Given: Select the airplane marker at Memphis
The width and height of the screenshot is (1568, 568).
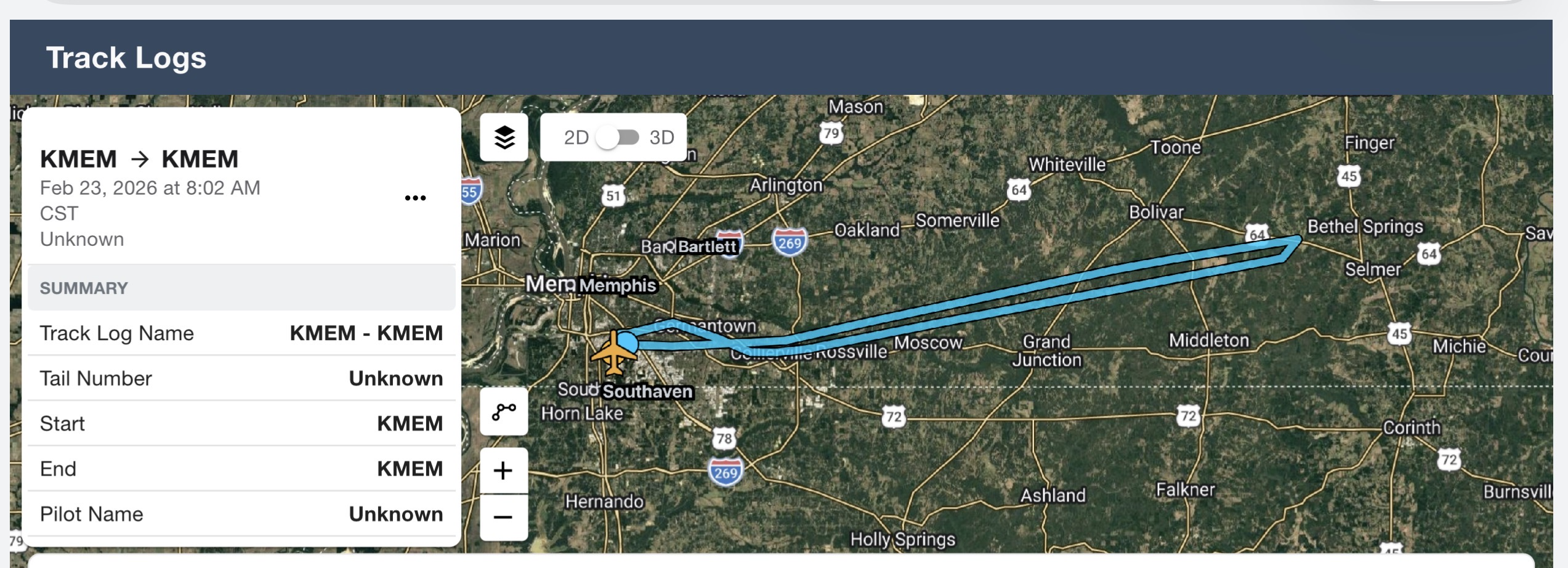Looking at the screenshot, I should [614, 353].
